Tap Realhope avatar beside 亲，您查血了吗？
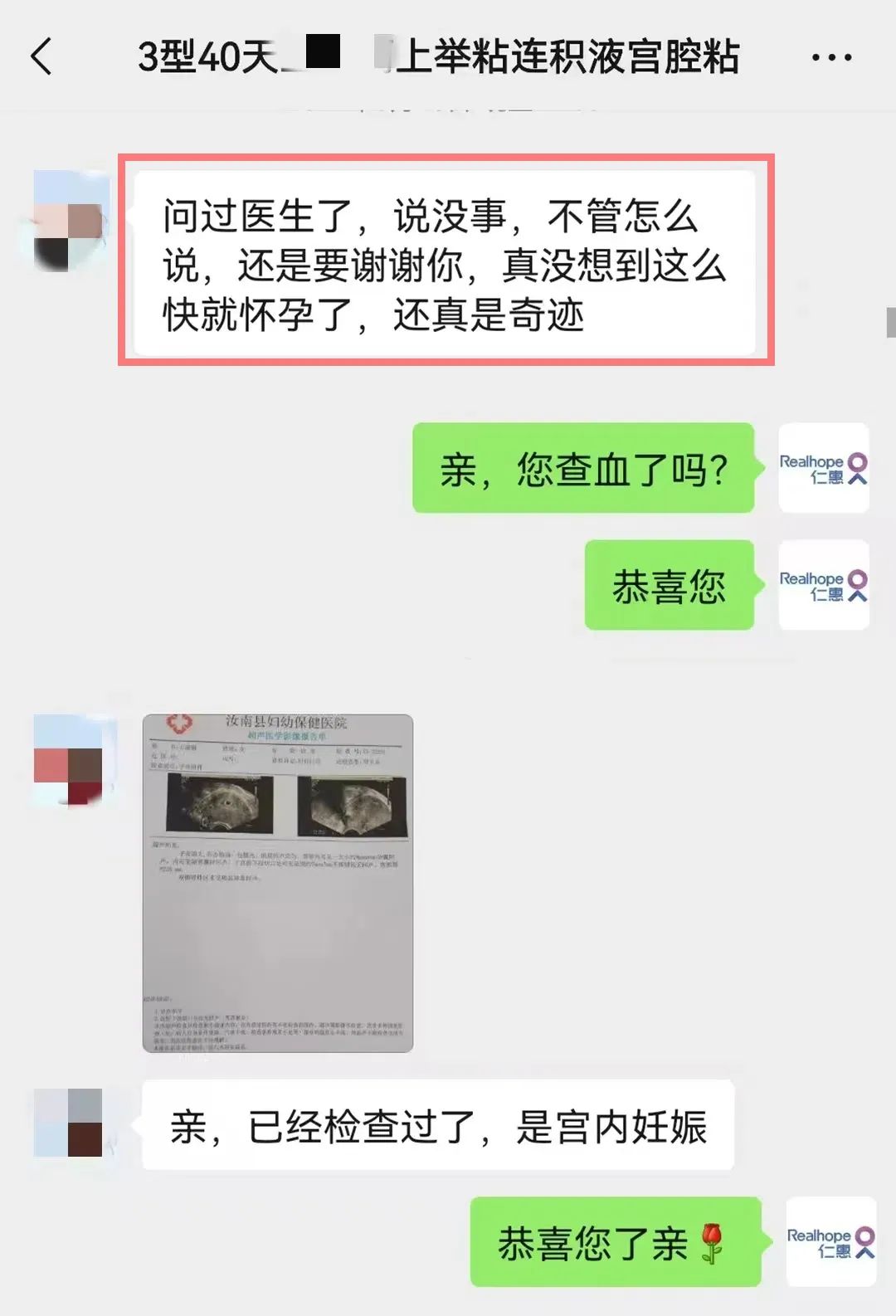Screen dimensions: 896x1316 pyautogui.click(x=823, y=468)
